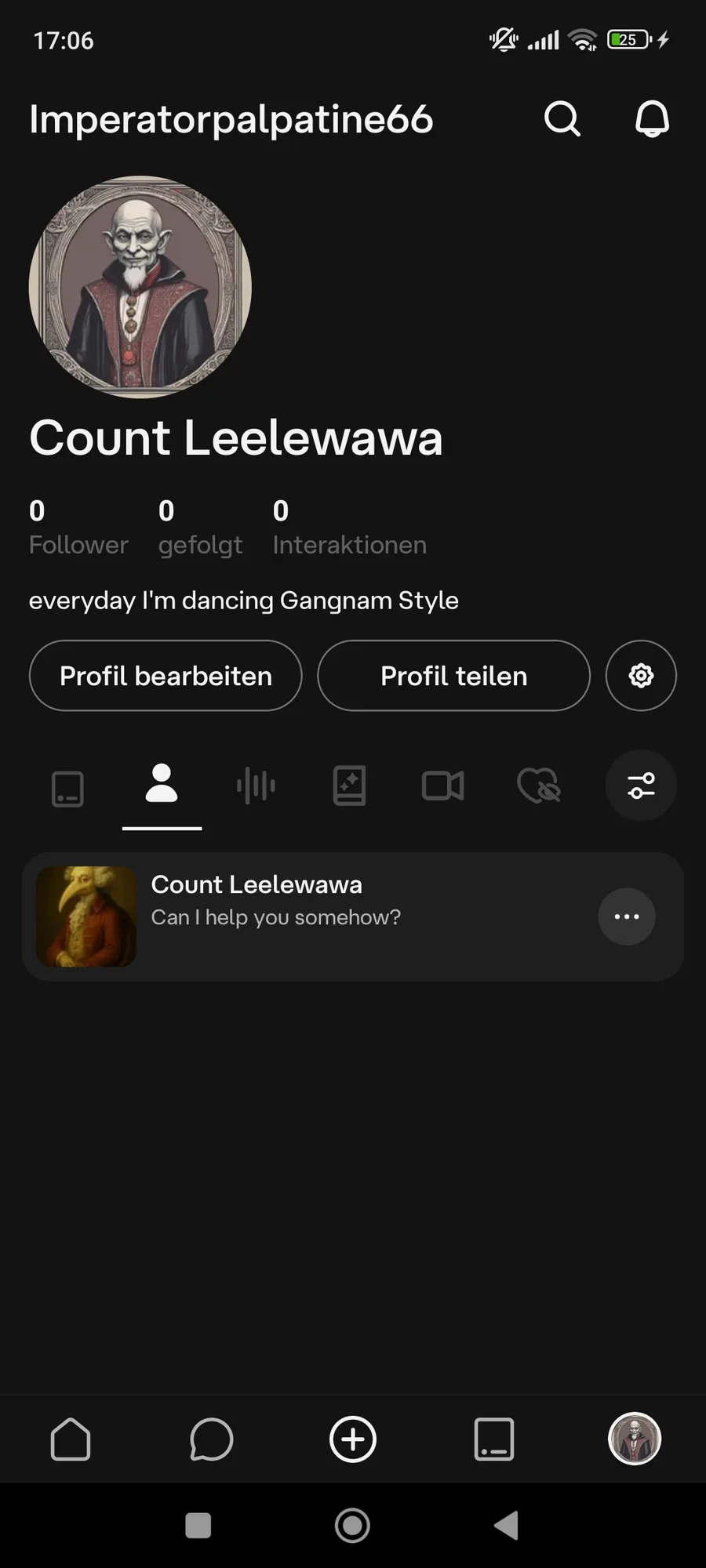
Task: Tap the Profil bearbeiten button
Action: coord(166,676)
